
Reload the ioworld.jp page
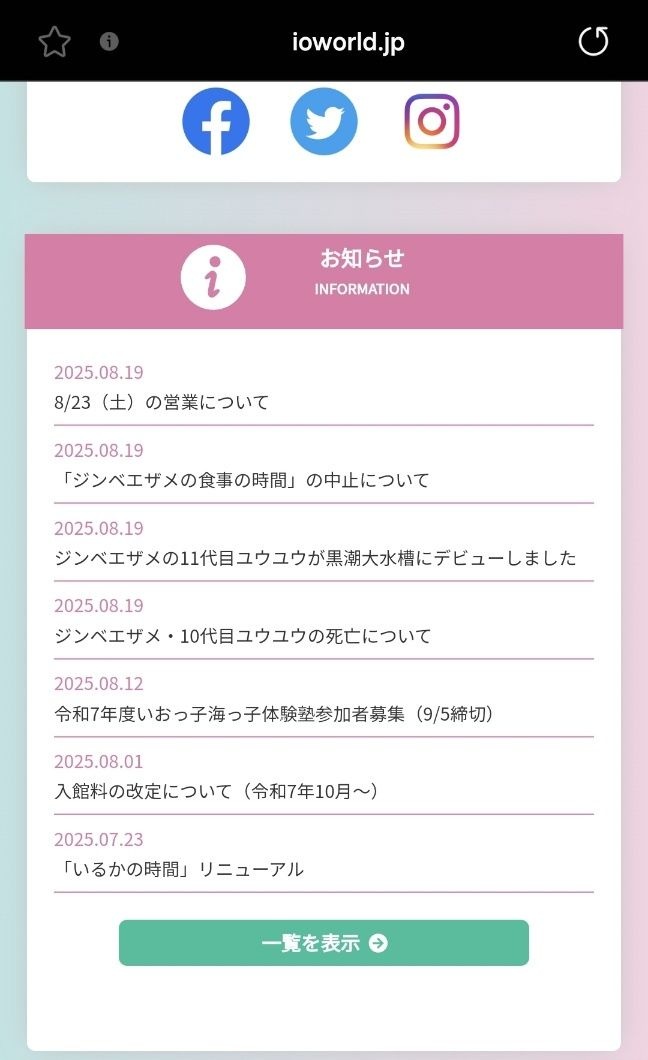(x=593, y=42)
